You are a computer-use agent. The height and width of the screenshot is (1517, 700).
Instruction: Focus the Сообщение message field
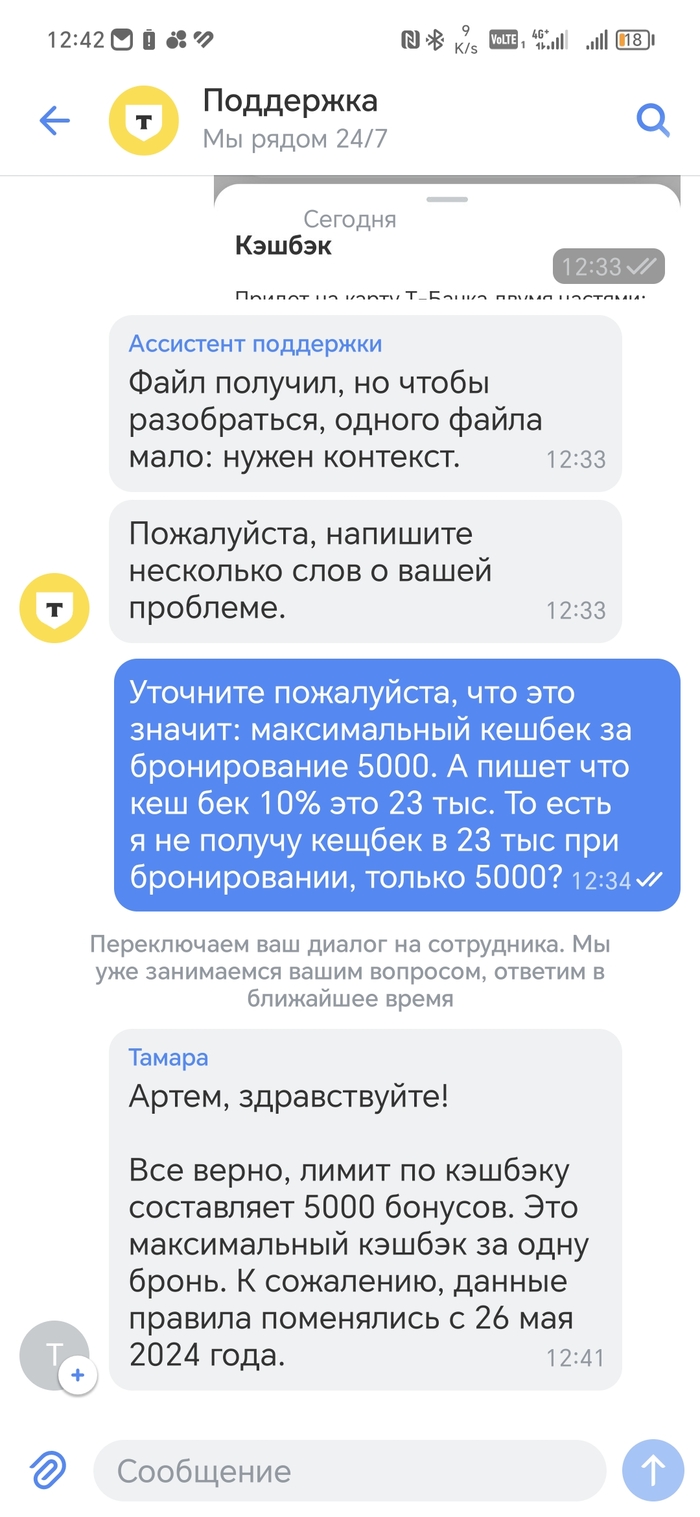tap(350, 1471)
